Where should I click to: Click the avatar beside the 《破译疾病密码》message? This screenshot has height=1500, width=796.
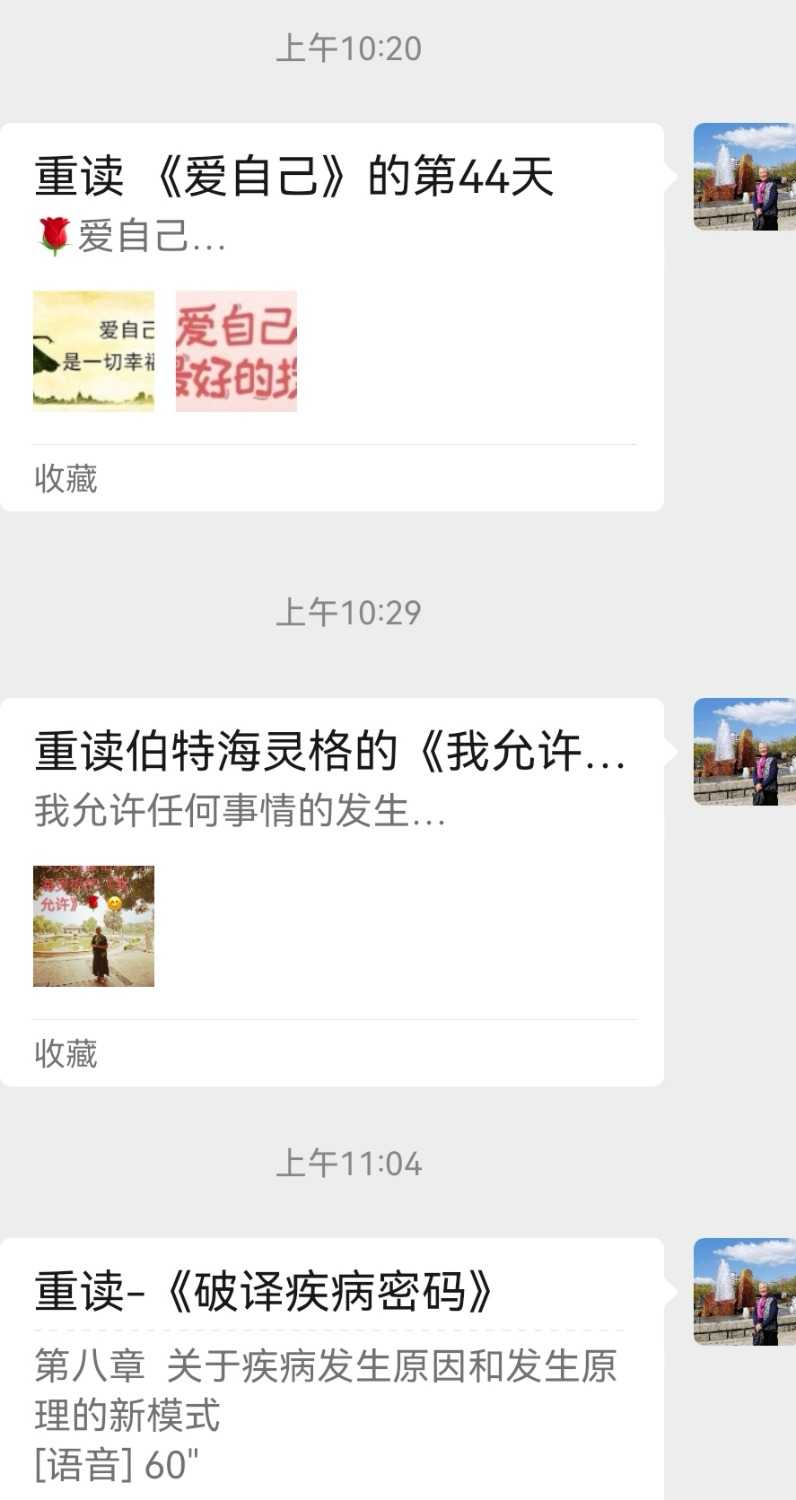[744, 1292]
